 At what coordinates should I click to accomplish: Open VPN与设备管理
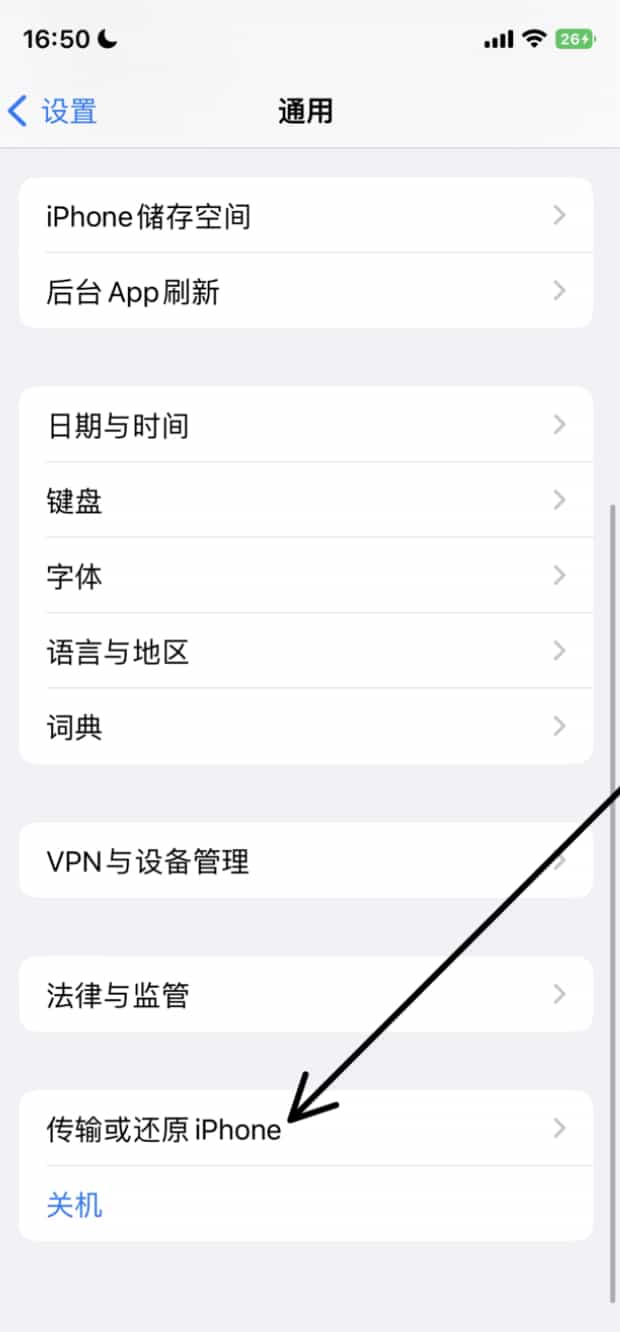click(305, 861)
